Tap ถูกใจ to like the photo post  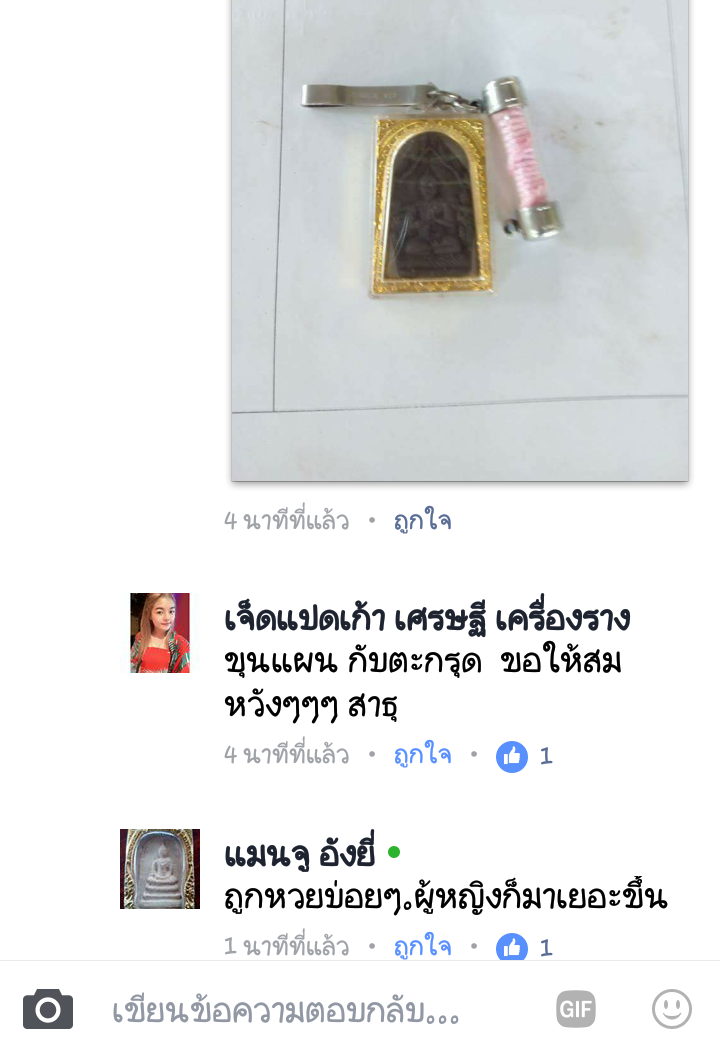(422, 520)
